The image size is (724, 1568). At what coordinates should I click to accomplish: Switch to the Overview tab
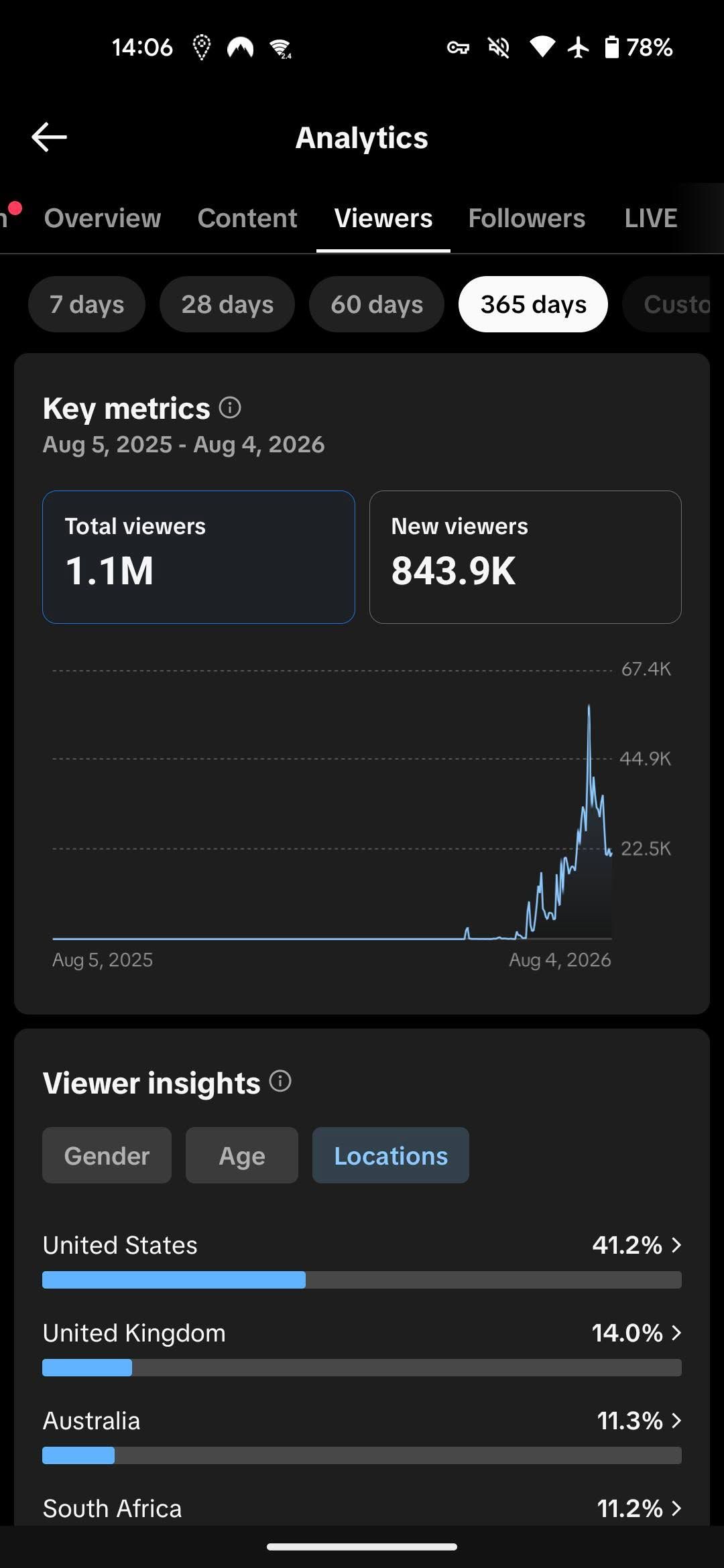click(x=102, y=218)
